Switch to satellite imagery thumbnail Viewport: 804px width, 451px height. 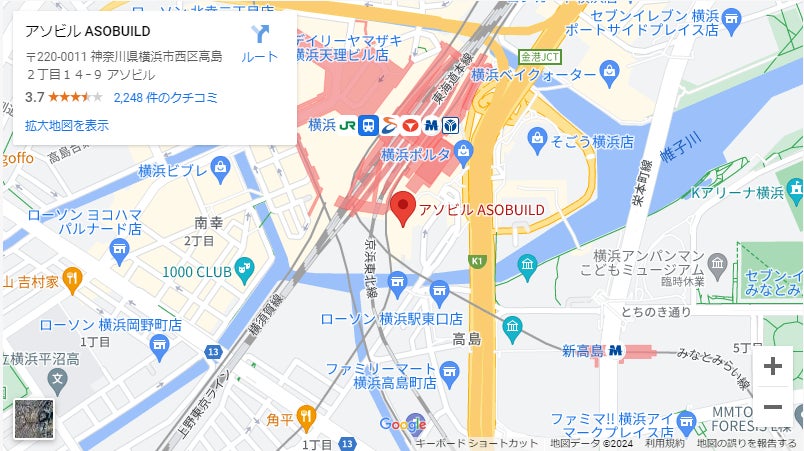click(33, 419)
